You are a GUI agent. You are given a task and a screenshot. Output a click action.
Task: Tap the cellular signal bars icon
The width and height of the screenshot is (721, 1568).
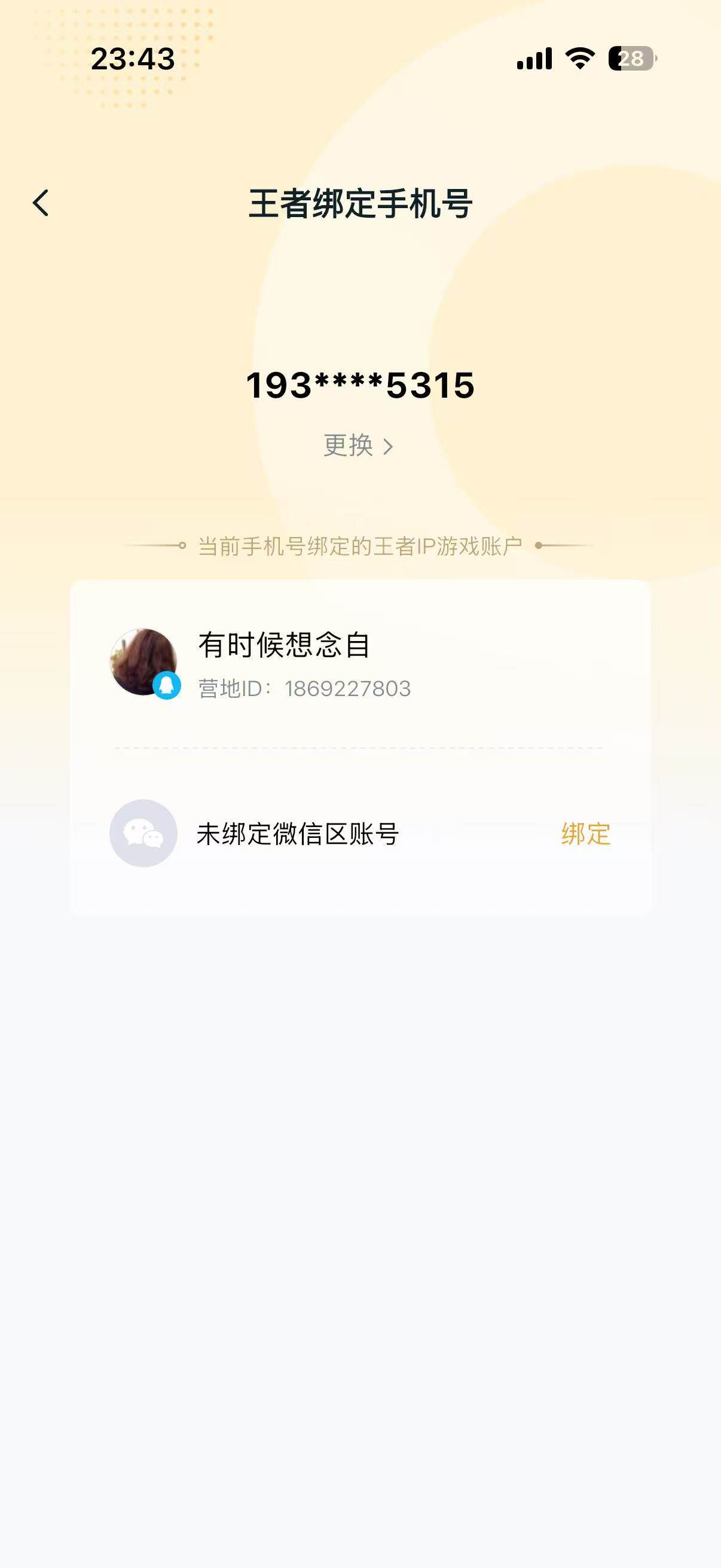(533, 59)
